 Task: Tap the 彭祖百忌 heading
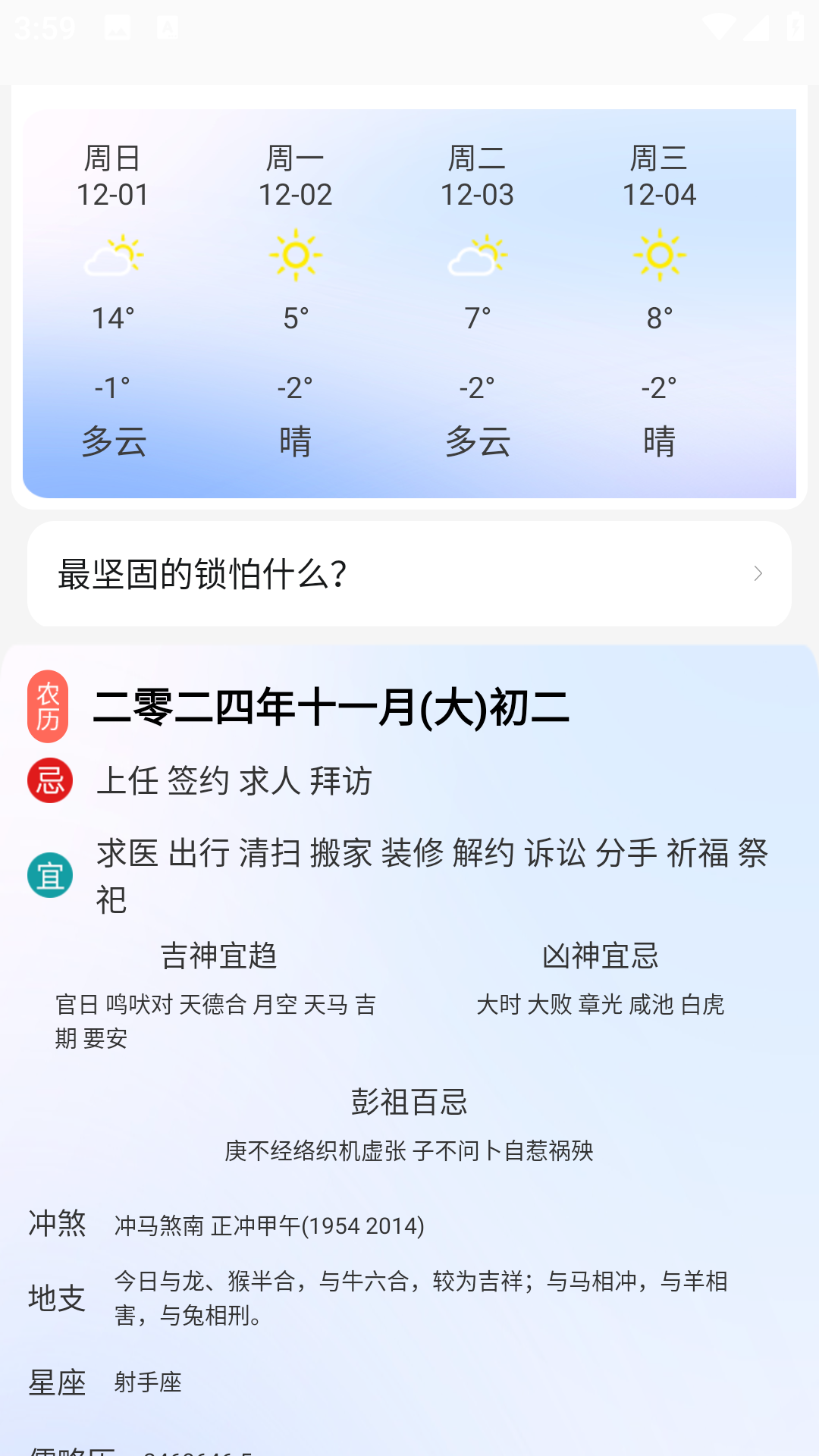point(409,1103)
